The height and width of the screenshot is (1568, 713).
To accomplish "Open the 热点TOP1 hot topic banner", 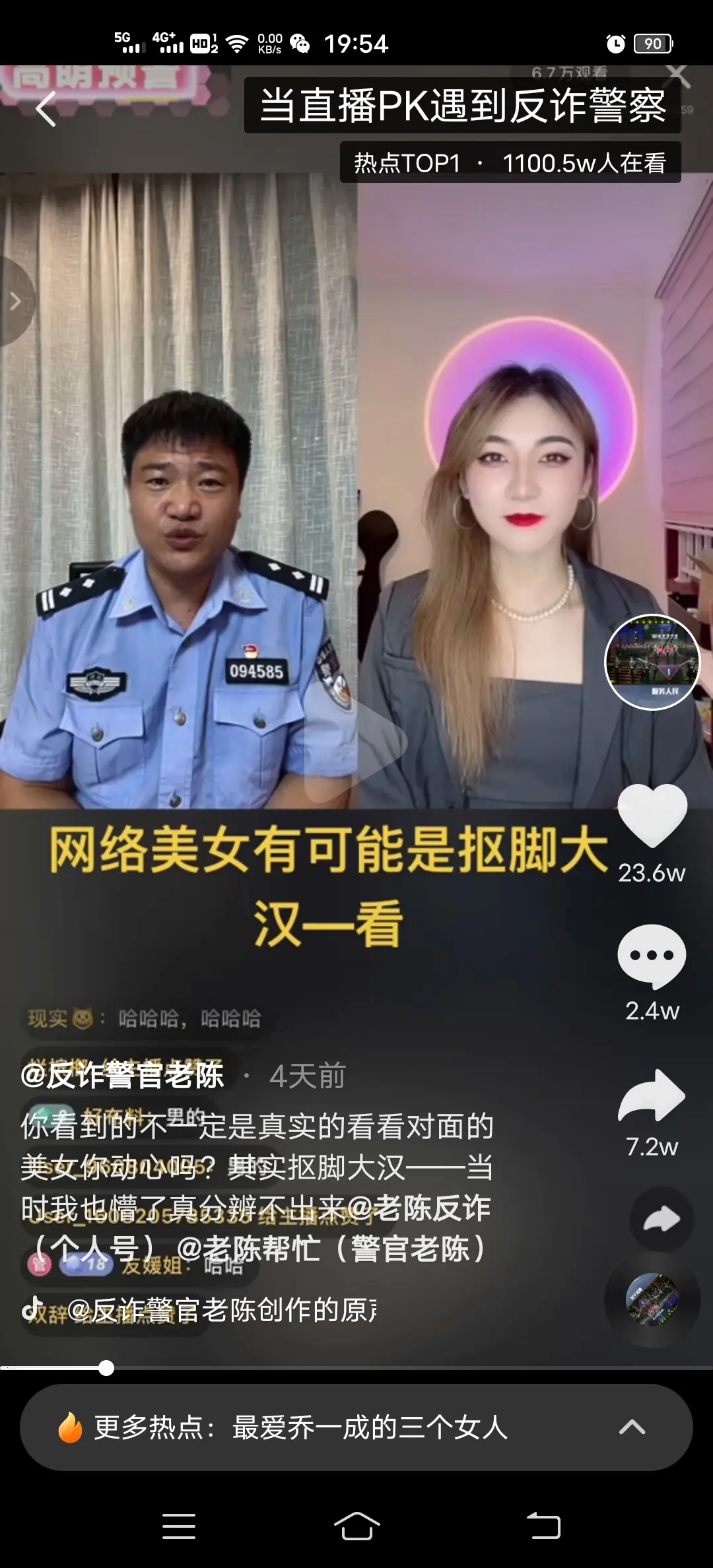I will point(510,163).
